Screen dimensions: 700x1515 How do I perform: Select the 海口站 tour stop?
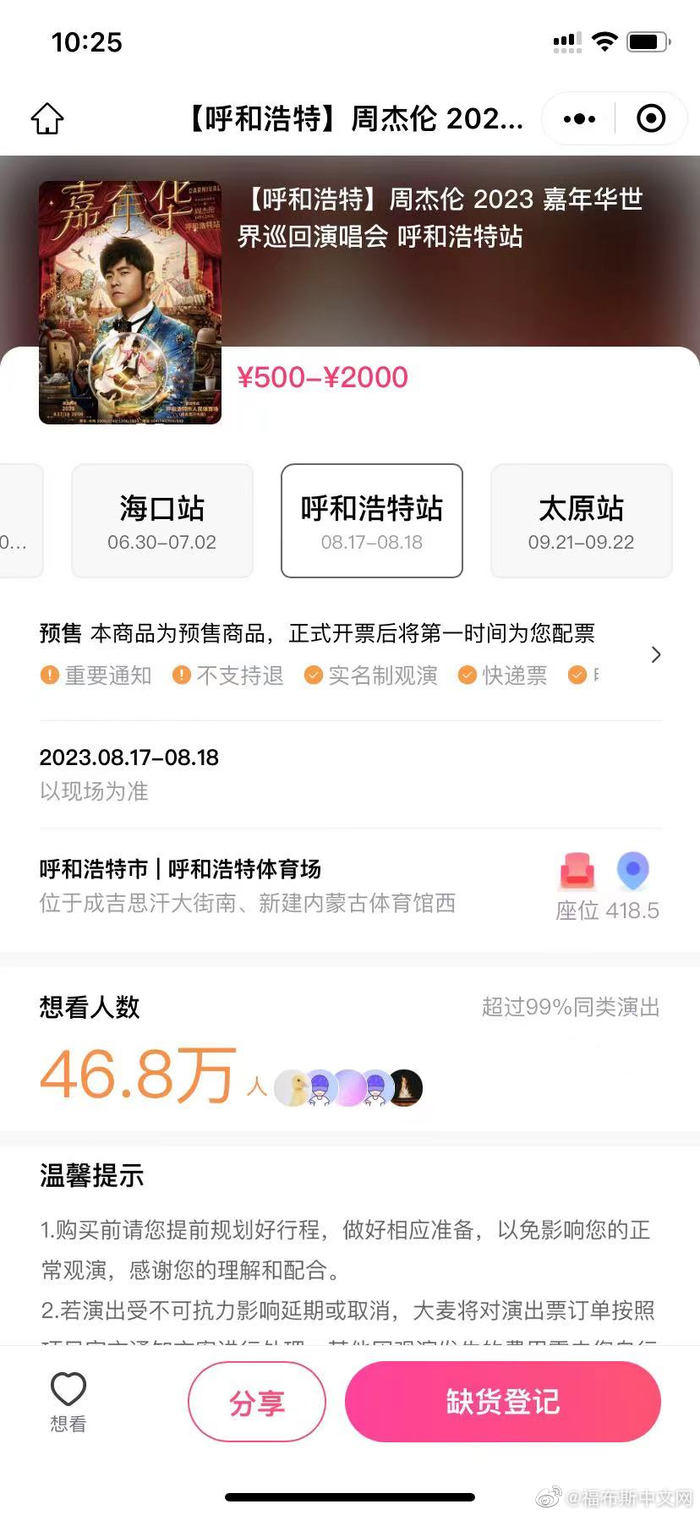pyautogui.click(x=162, y=521)
